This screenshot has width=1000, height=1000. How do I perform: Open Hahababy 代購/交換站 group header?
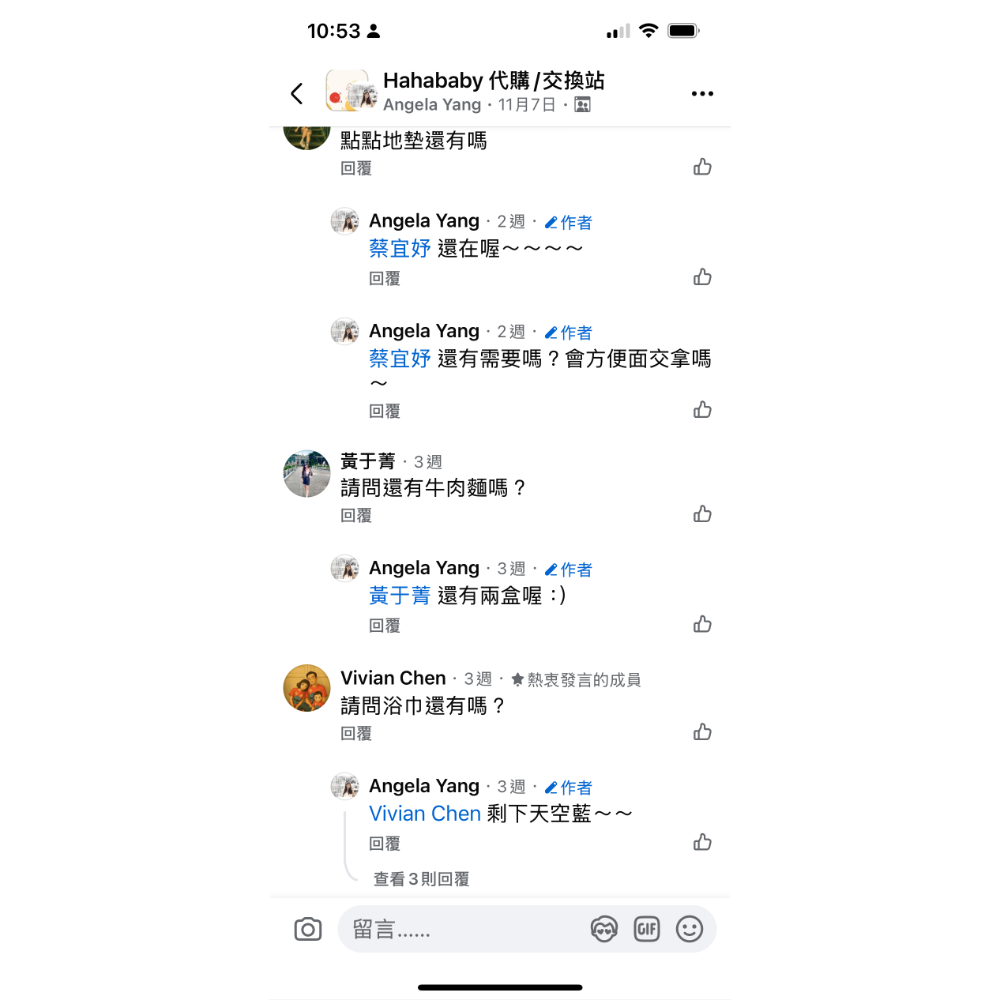tap(493, 81)
